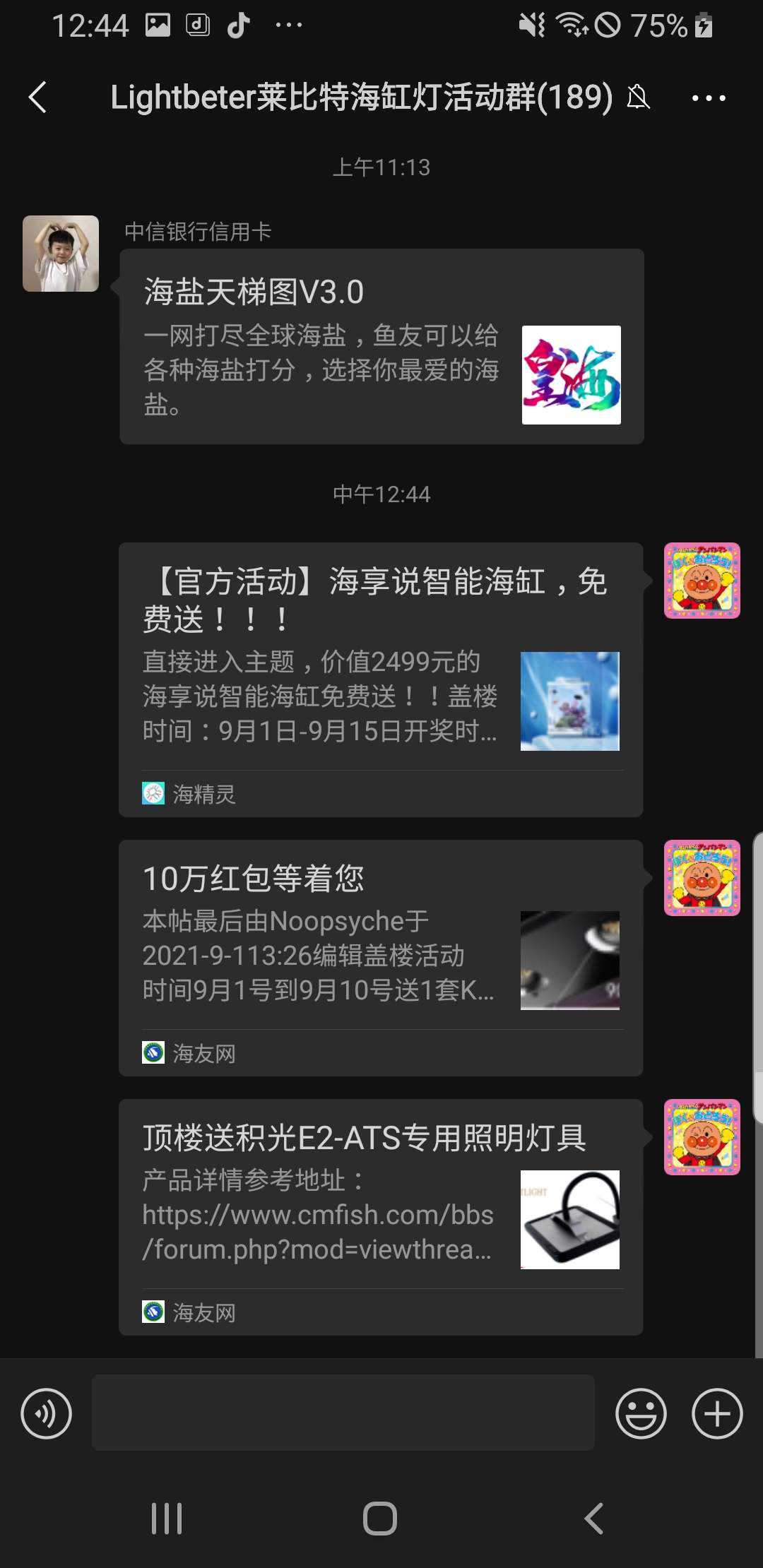The width and height of the screenshot is (763, 1568).
Task: Open the plus attachment menu
Action: pos(717,1413)
